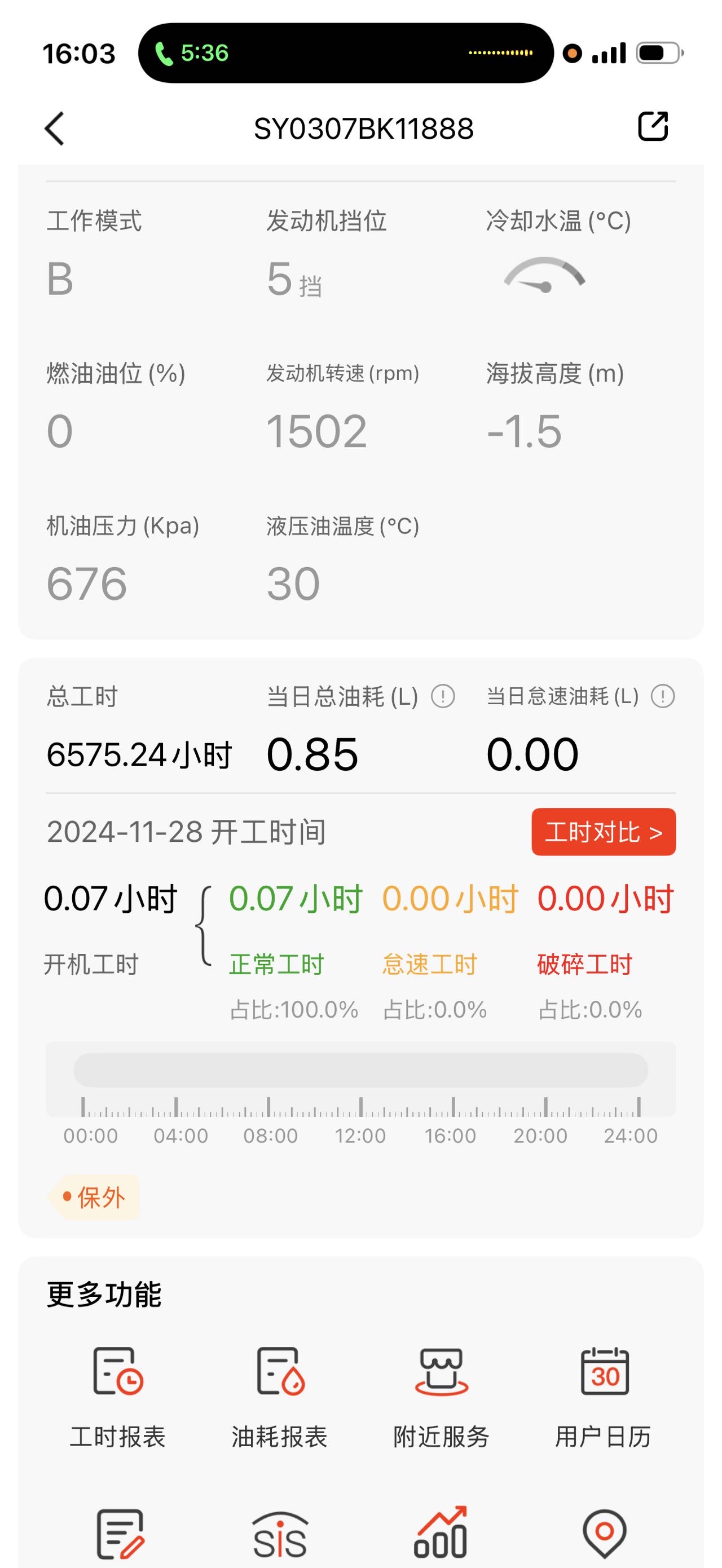Return to the ongoing call indicator
The width and height of the screenshot is (722, 1568).
193,54
